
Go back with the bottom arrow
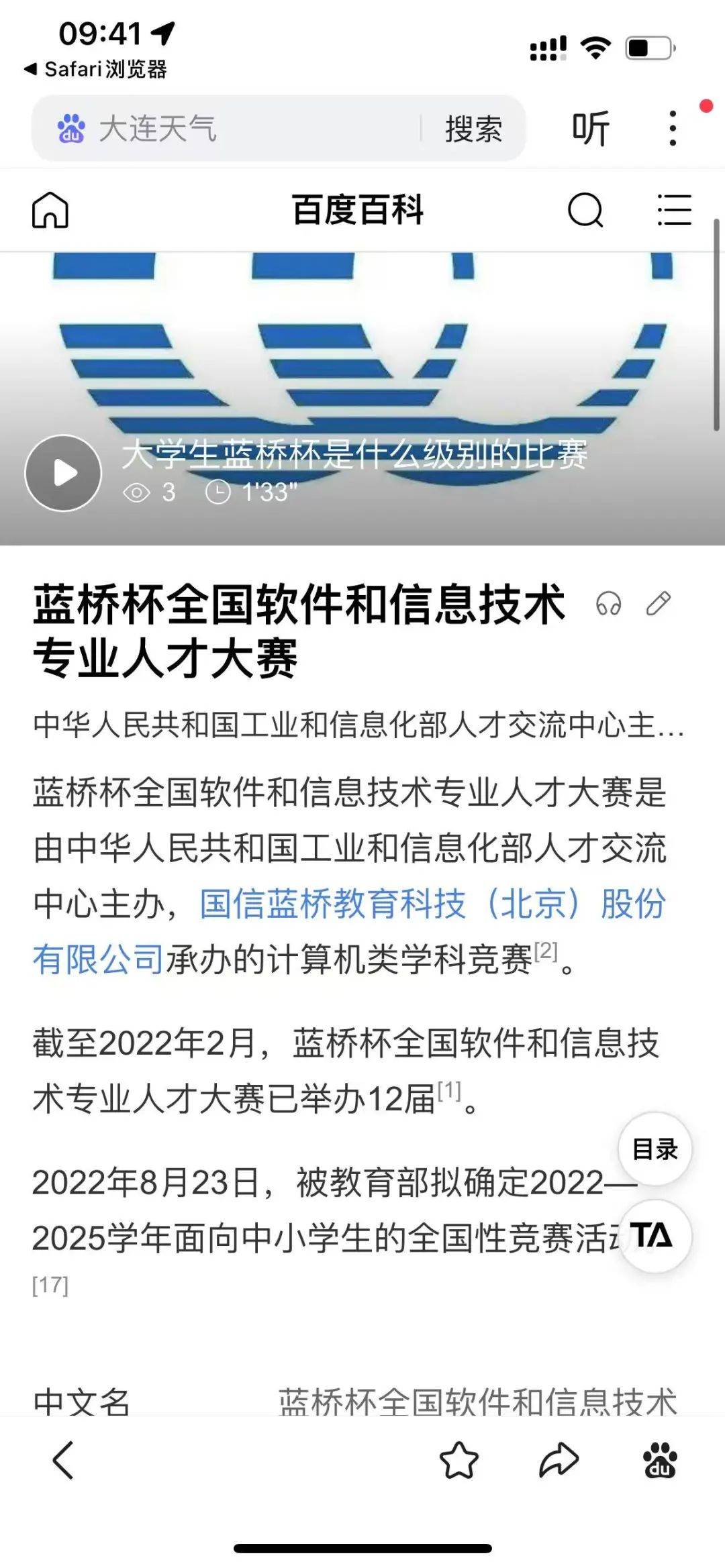click(63, 1459)
